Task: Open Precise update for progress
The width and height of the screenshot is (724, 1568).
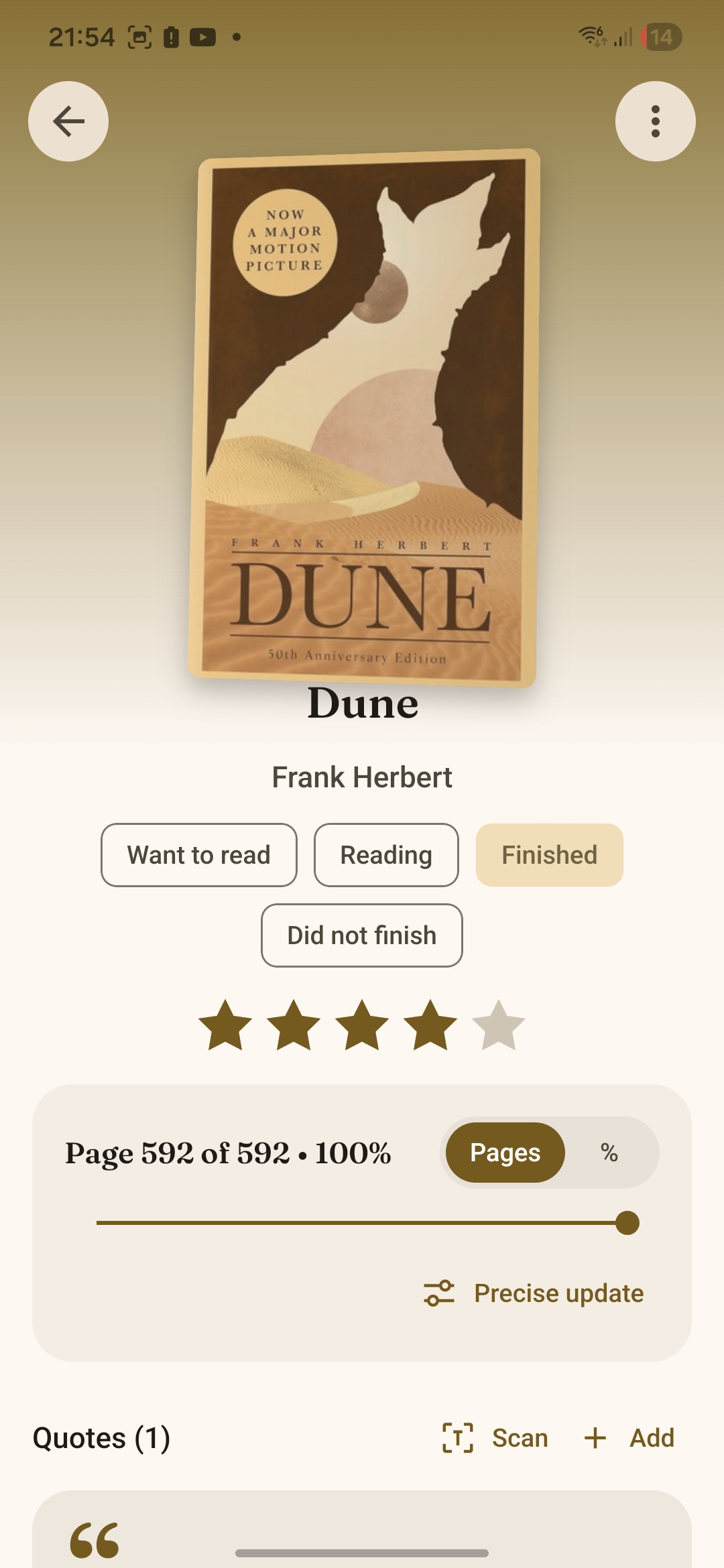Action: pos(534,1293)
